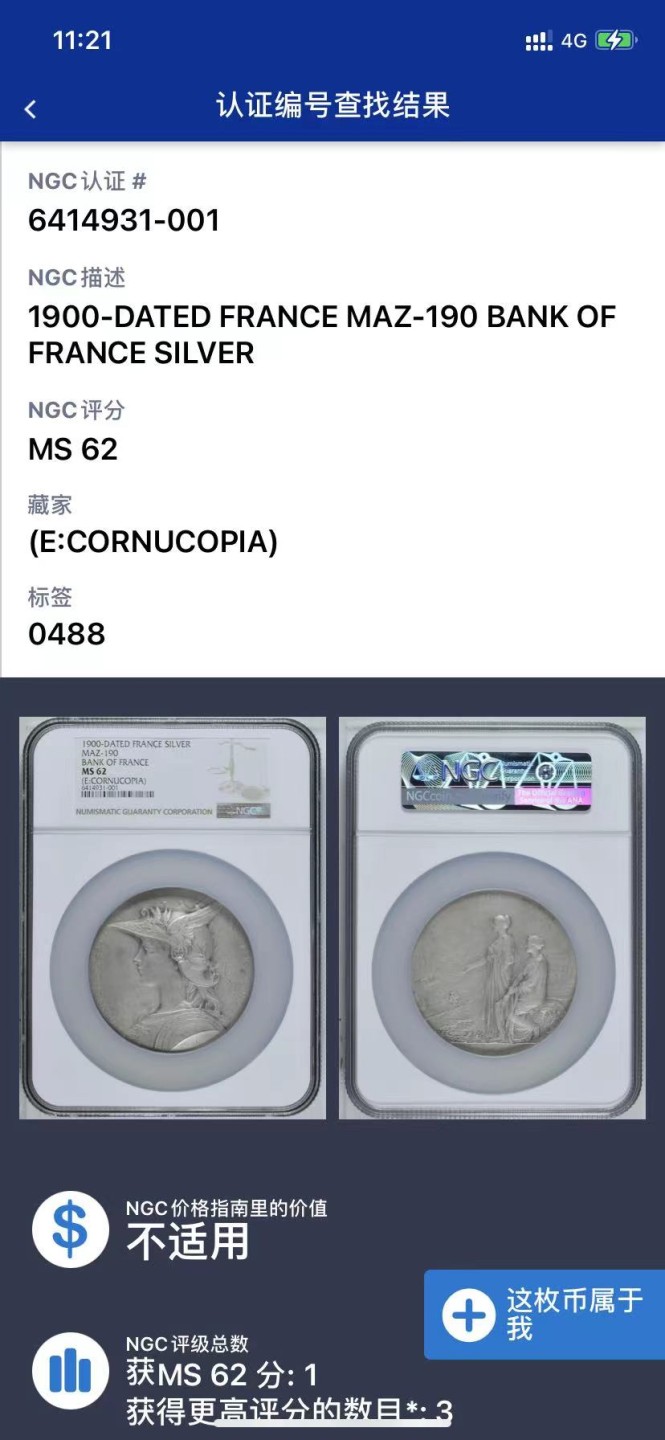Open the obverse coin slab photo
665x1440 pixels.
click(x=172, y=918)
